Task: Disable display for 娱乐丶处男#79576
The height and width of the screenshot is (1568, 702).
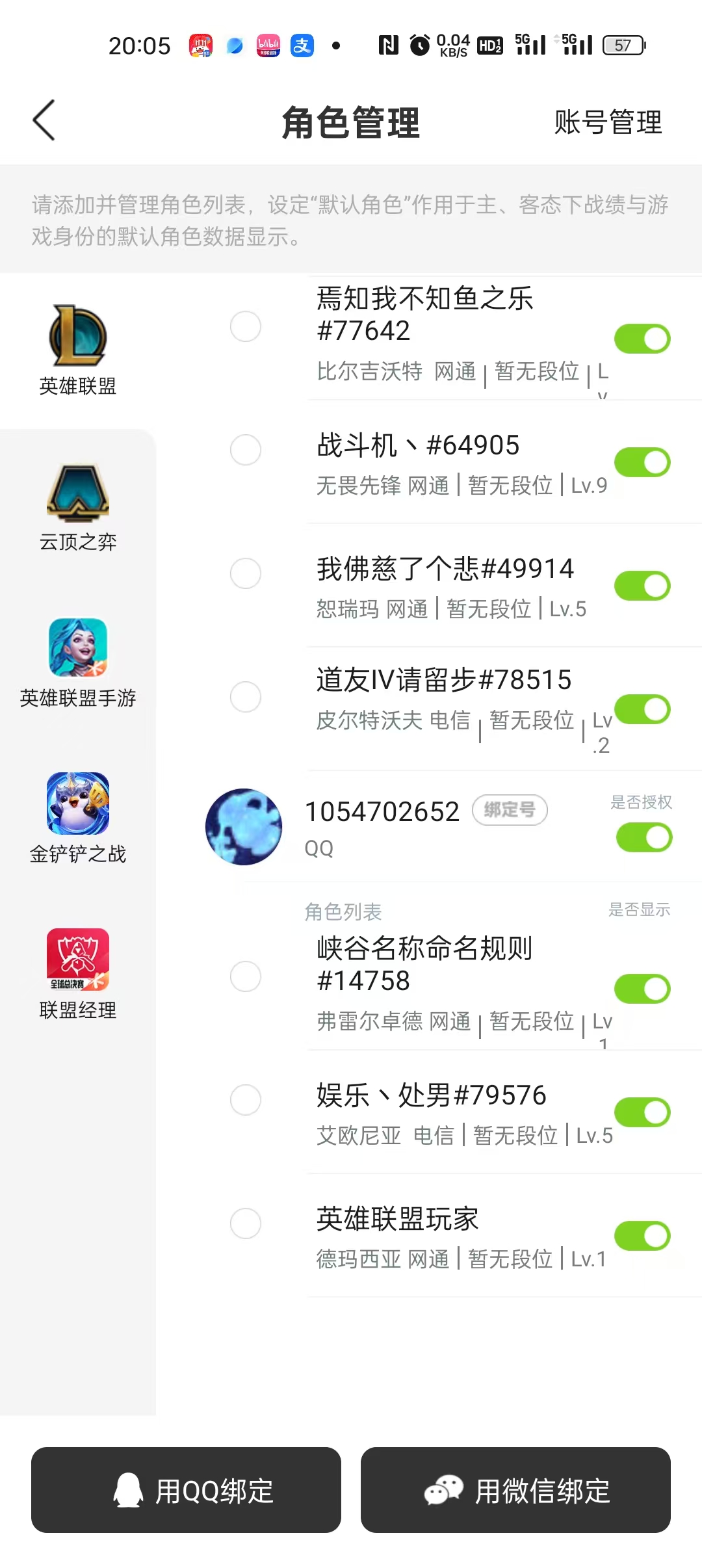Action: 642,1112
